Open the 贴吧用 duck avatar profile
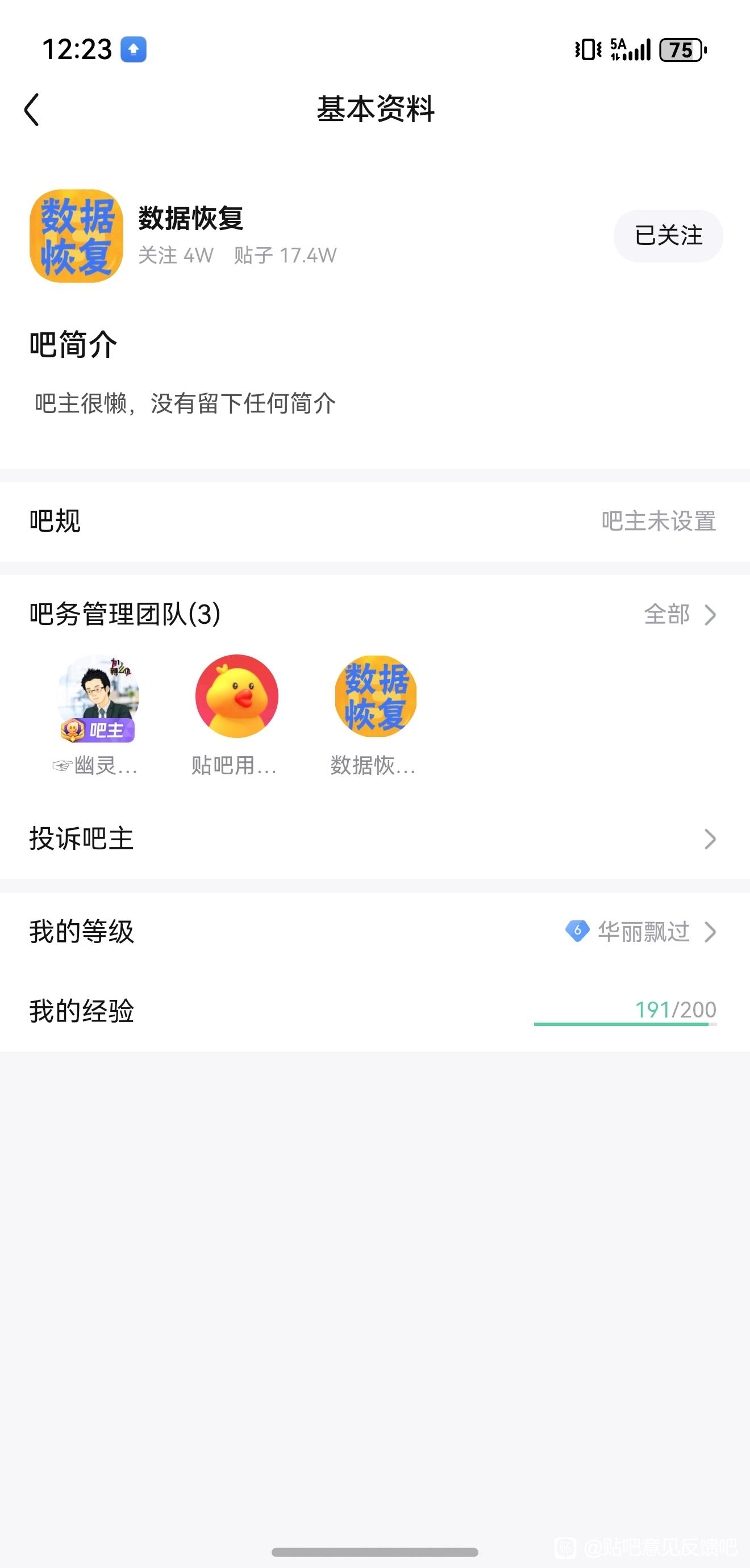This screenshot has width=750, height=1568. 236,697
